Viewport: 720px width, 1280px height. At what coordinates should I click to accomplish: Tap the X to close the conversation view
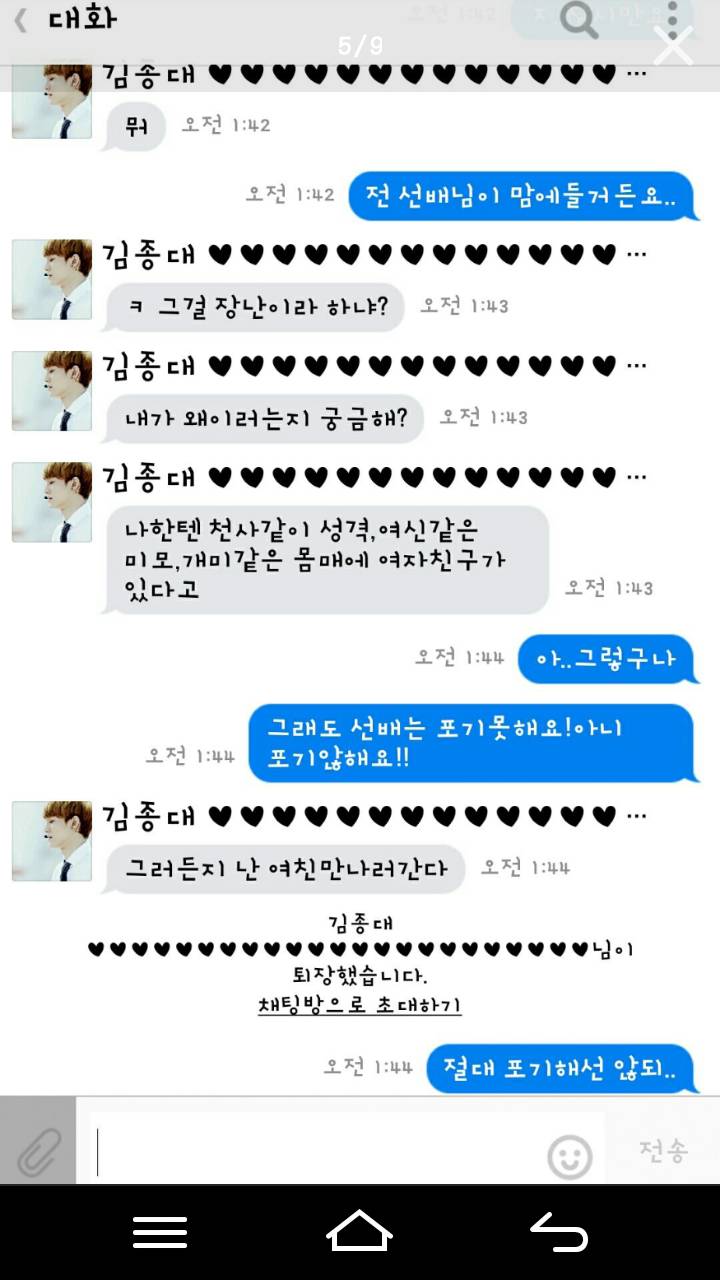[673, 46]
